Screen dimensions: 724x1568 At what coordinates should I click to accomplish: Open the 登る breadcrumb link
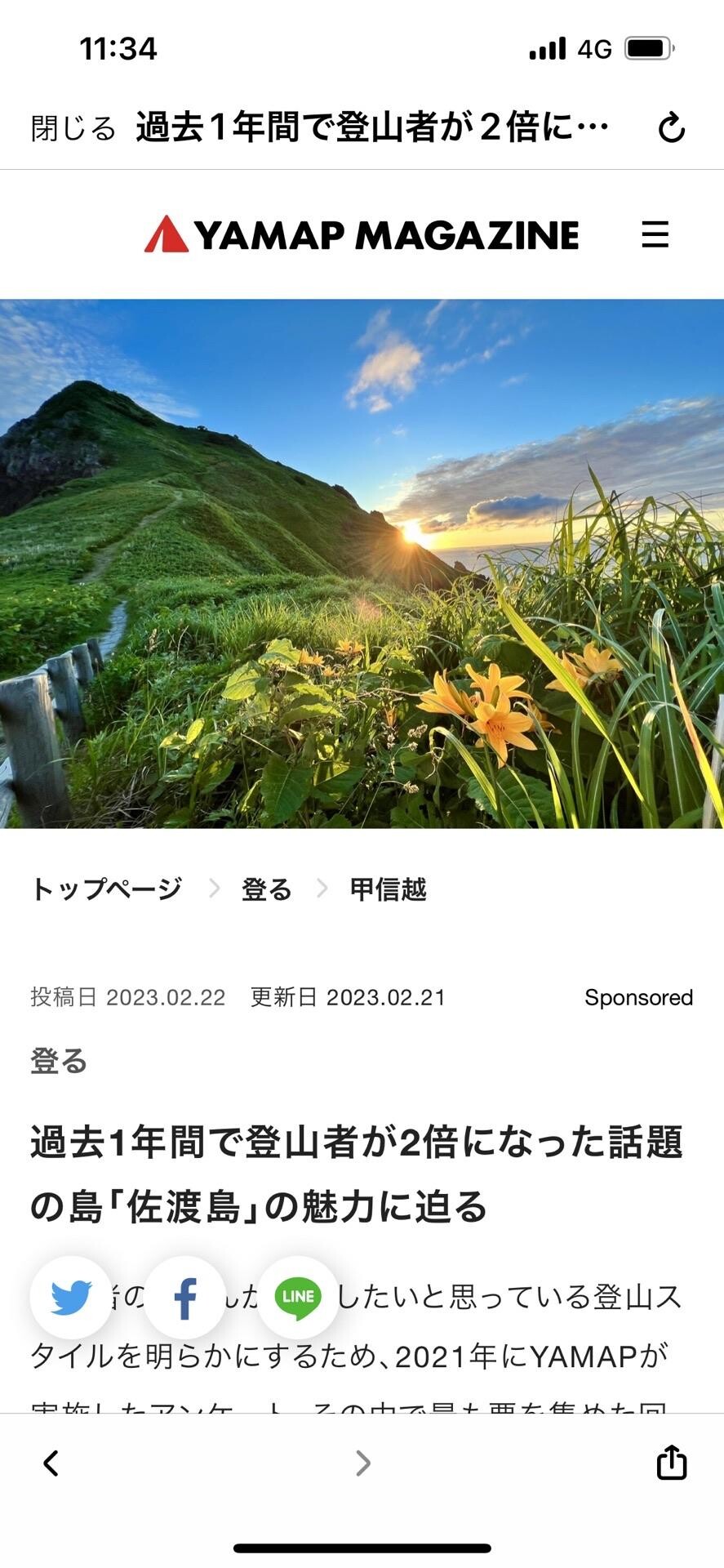[265, 889]
